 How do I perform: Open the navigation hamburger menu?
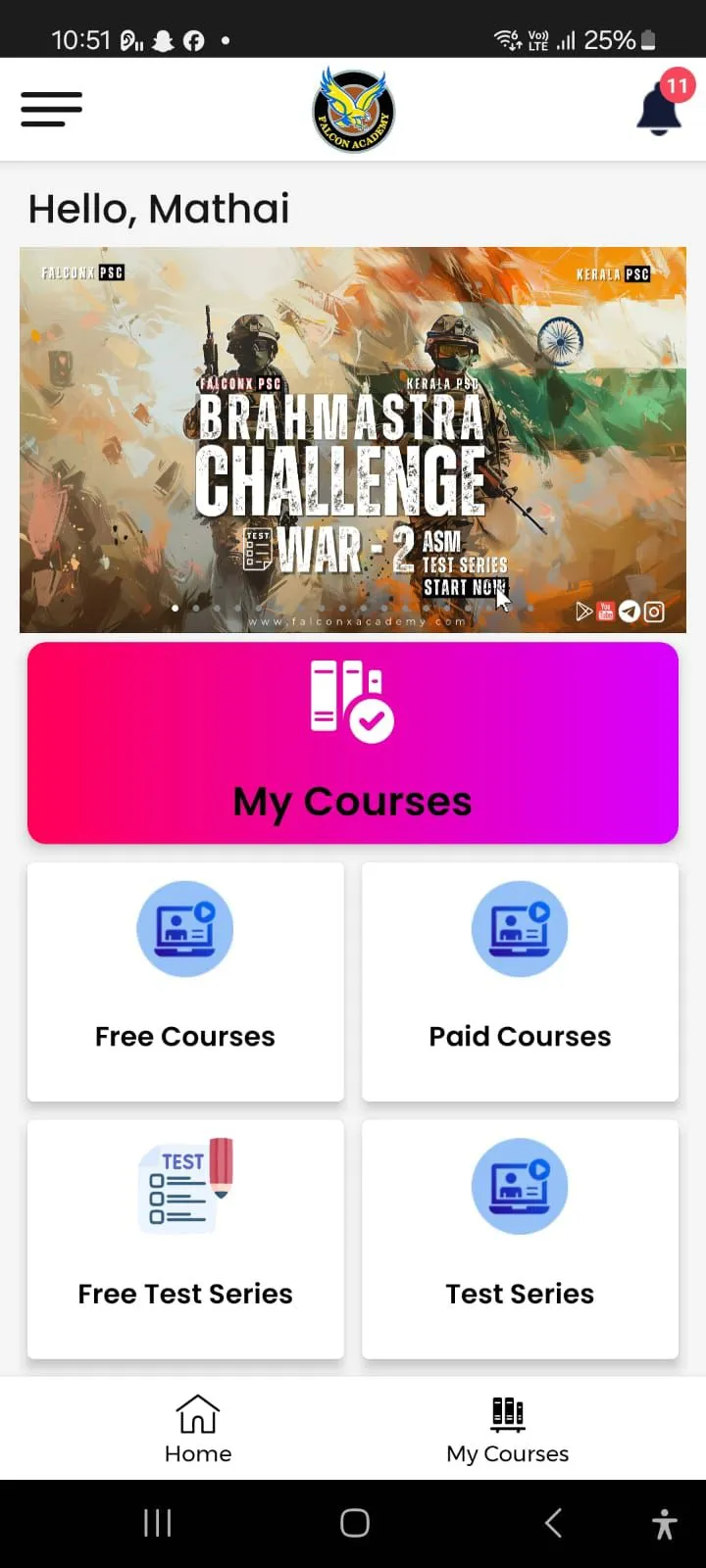click(x=51, y=109)
